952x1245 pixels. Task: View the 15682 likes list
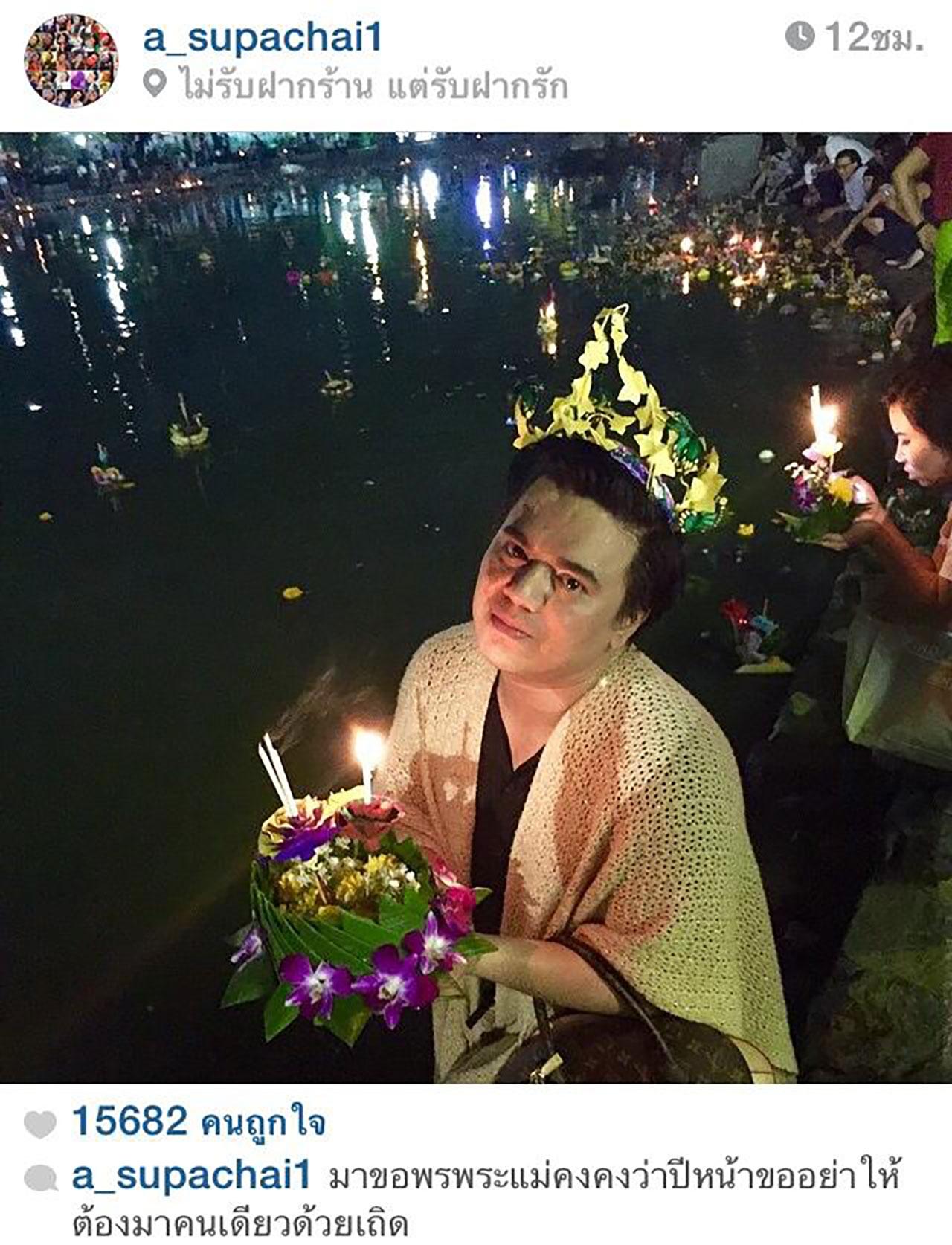(x=198, y=1122)
